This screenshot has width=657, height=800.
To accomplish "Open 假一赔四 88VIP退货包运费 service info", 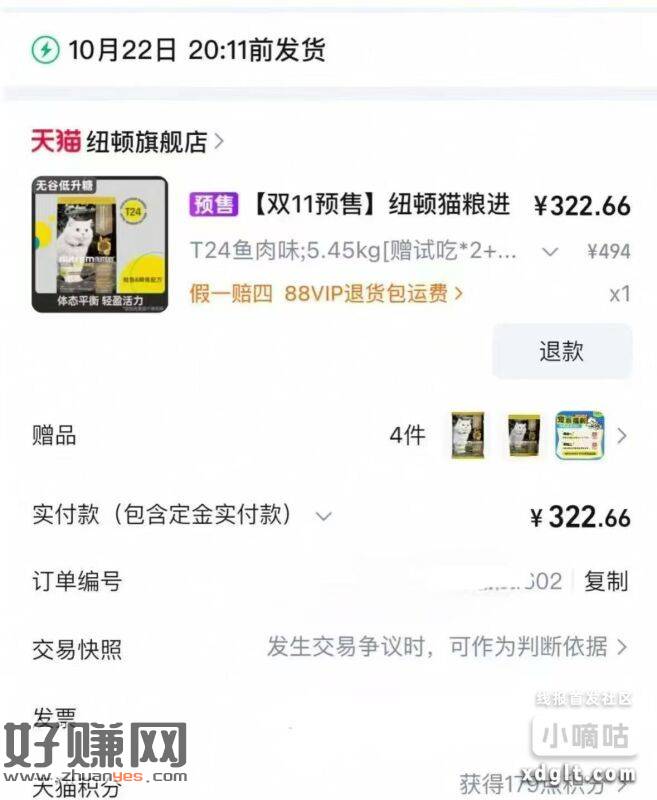I will (326, 293).
